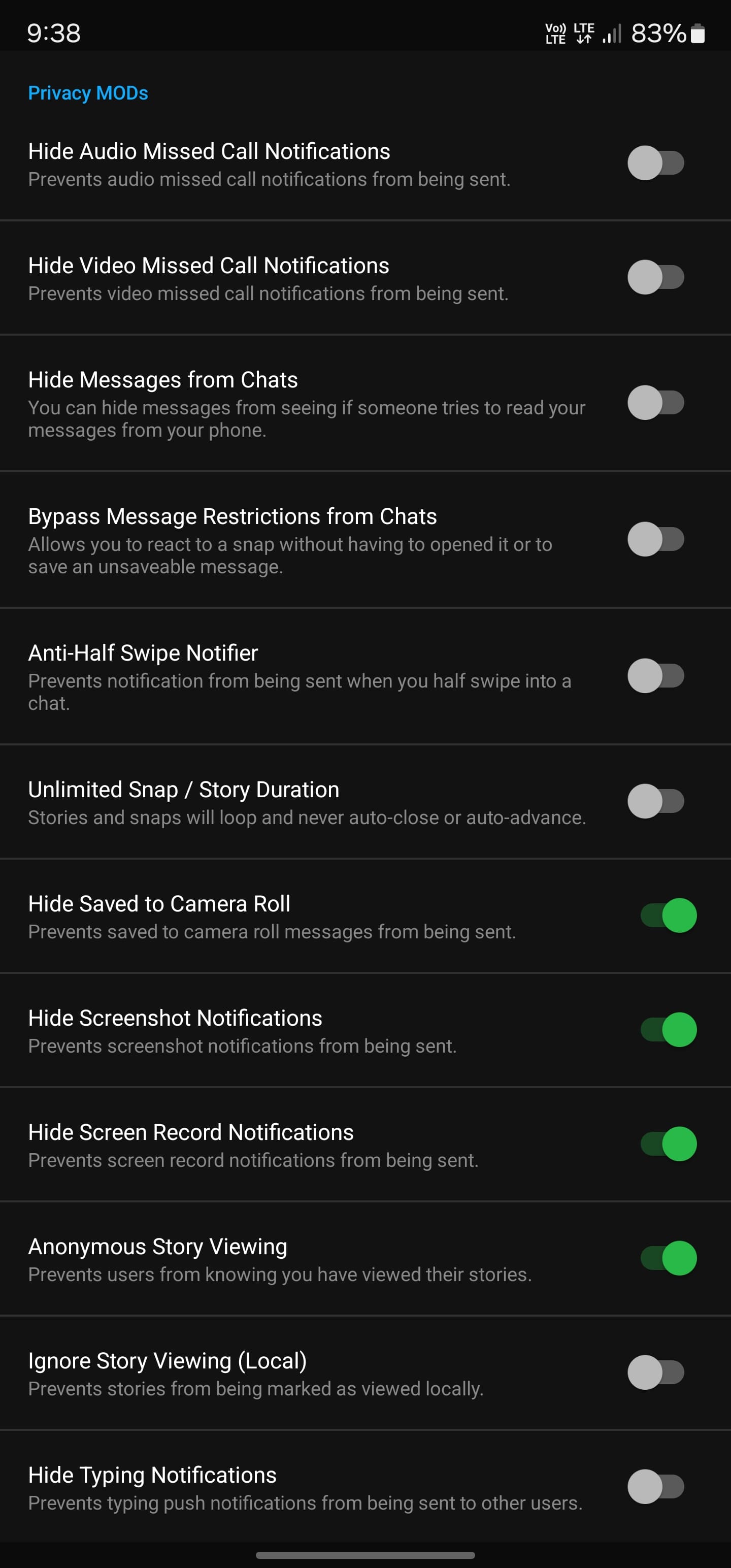The width and height of the screenshot is (731, 1568).
Task: Enable Unlimited Snap / Story Duration
Action: point(658,802)
